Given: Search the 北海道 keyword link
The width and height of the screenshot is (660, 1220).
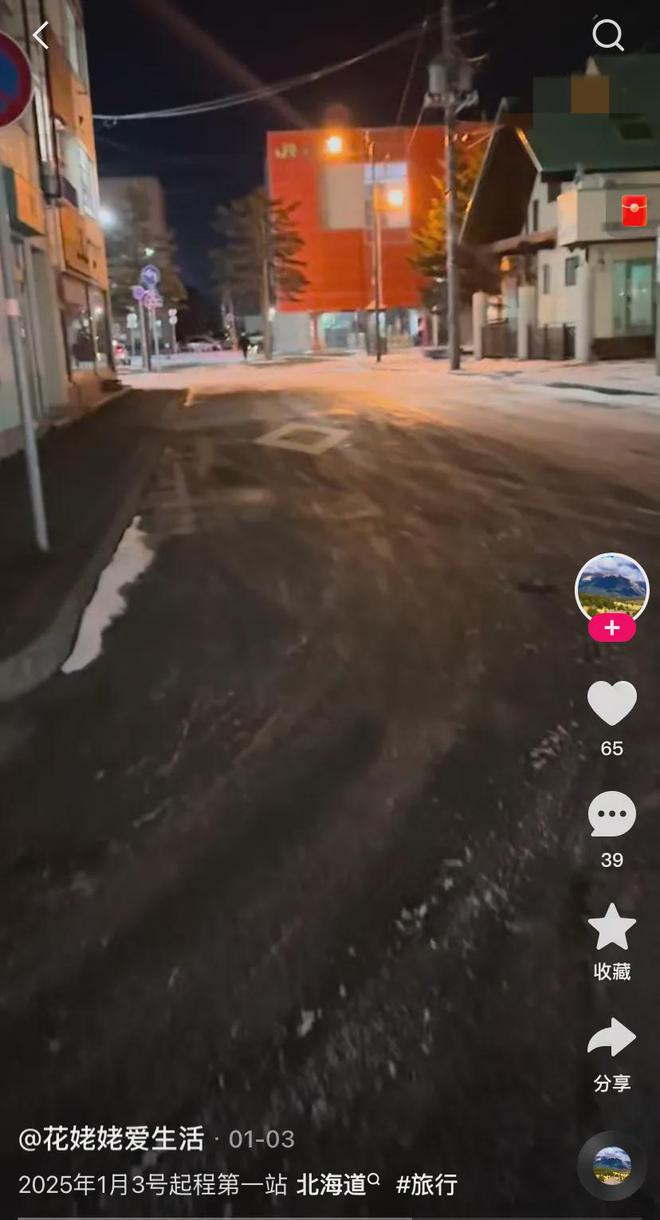Looking at the screenshot, I should pyautogui.click(x=338, y=1185).
